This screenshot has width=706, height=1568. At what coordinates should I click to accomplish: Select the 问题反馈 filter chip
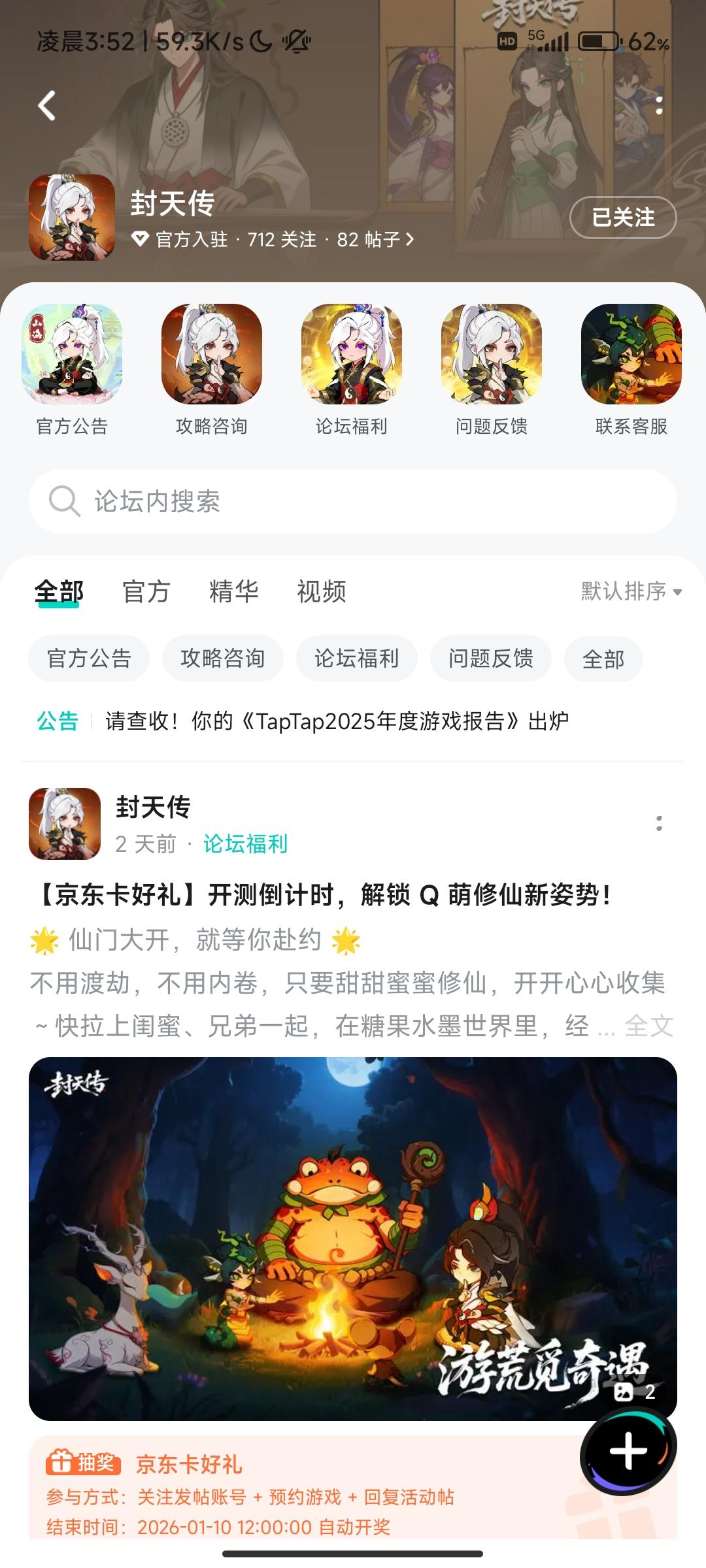(490, 659)
